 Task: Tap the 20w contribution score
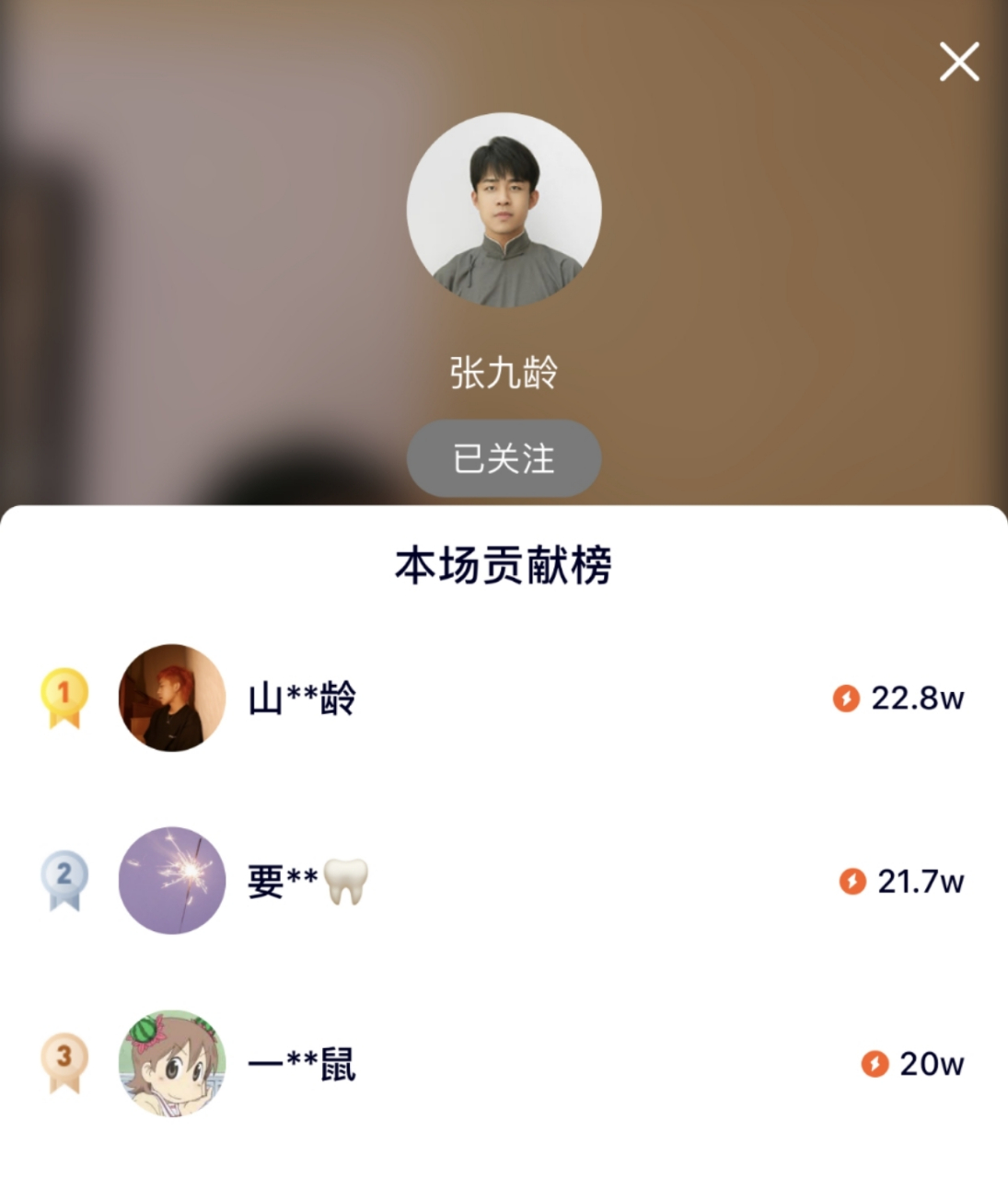931,1065
